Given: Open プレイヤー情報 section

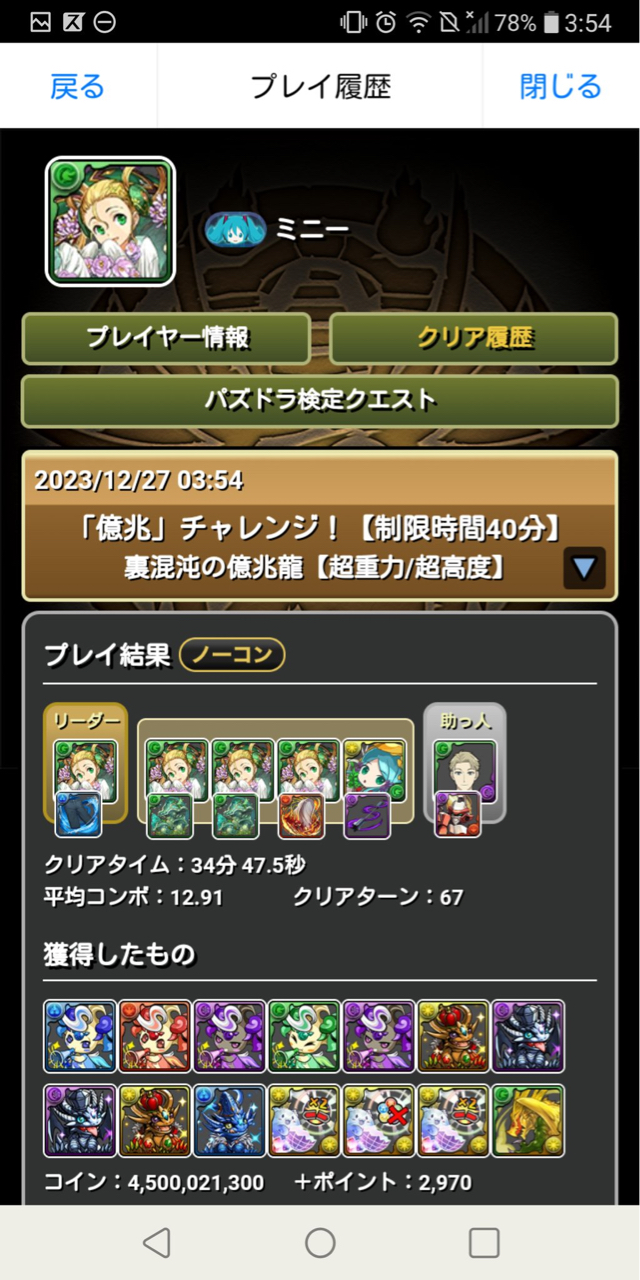Looking at the screenshot, I should [166, 339].
